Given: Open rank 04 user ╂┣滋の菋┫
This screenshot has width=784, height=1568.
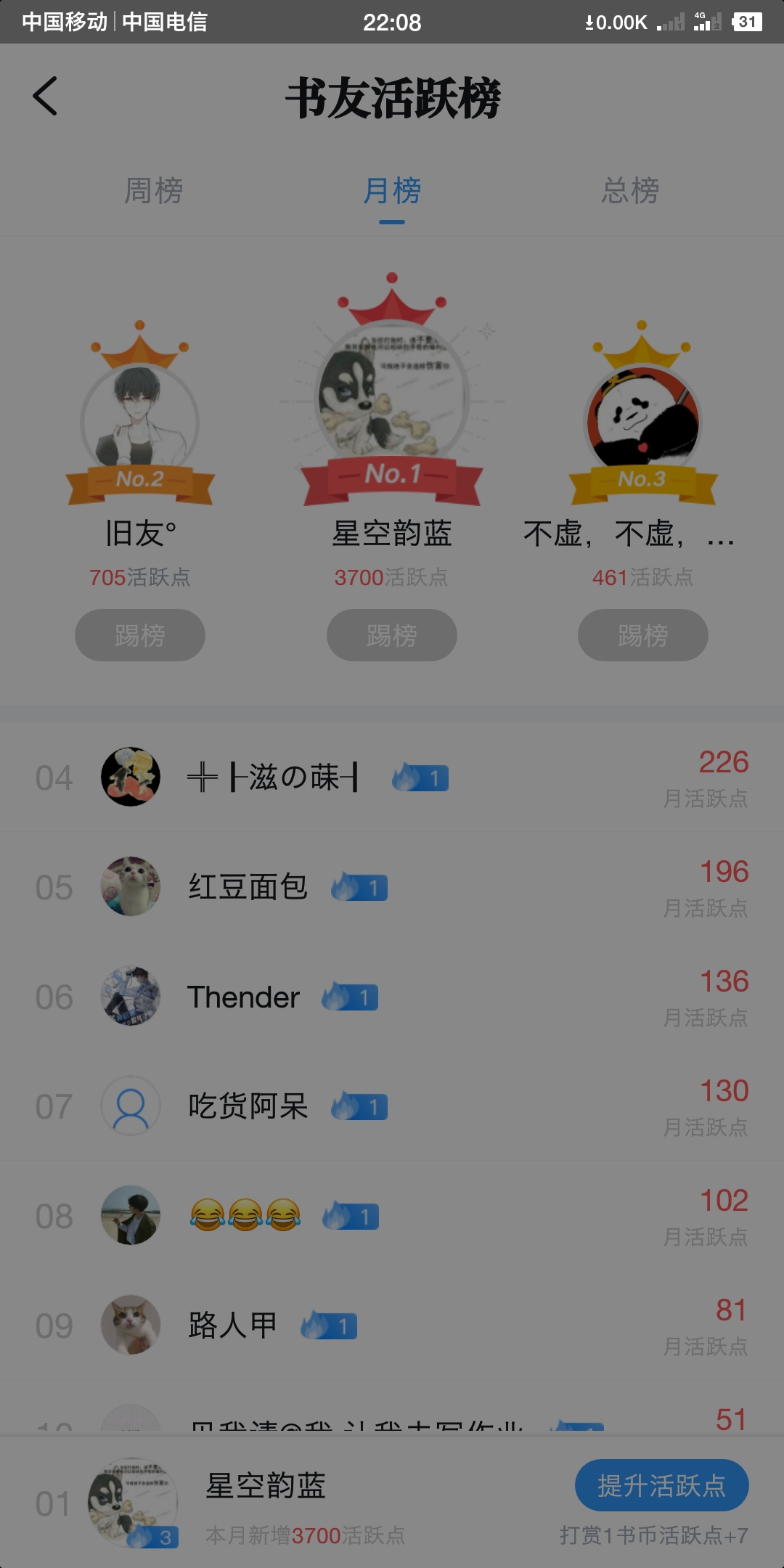Looking at the screenshot, I should 392,777.
